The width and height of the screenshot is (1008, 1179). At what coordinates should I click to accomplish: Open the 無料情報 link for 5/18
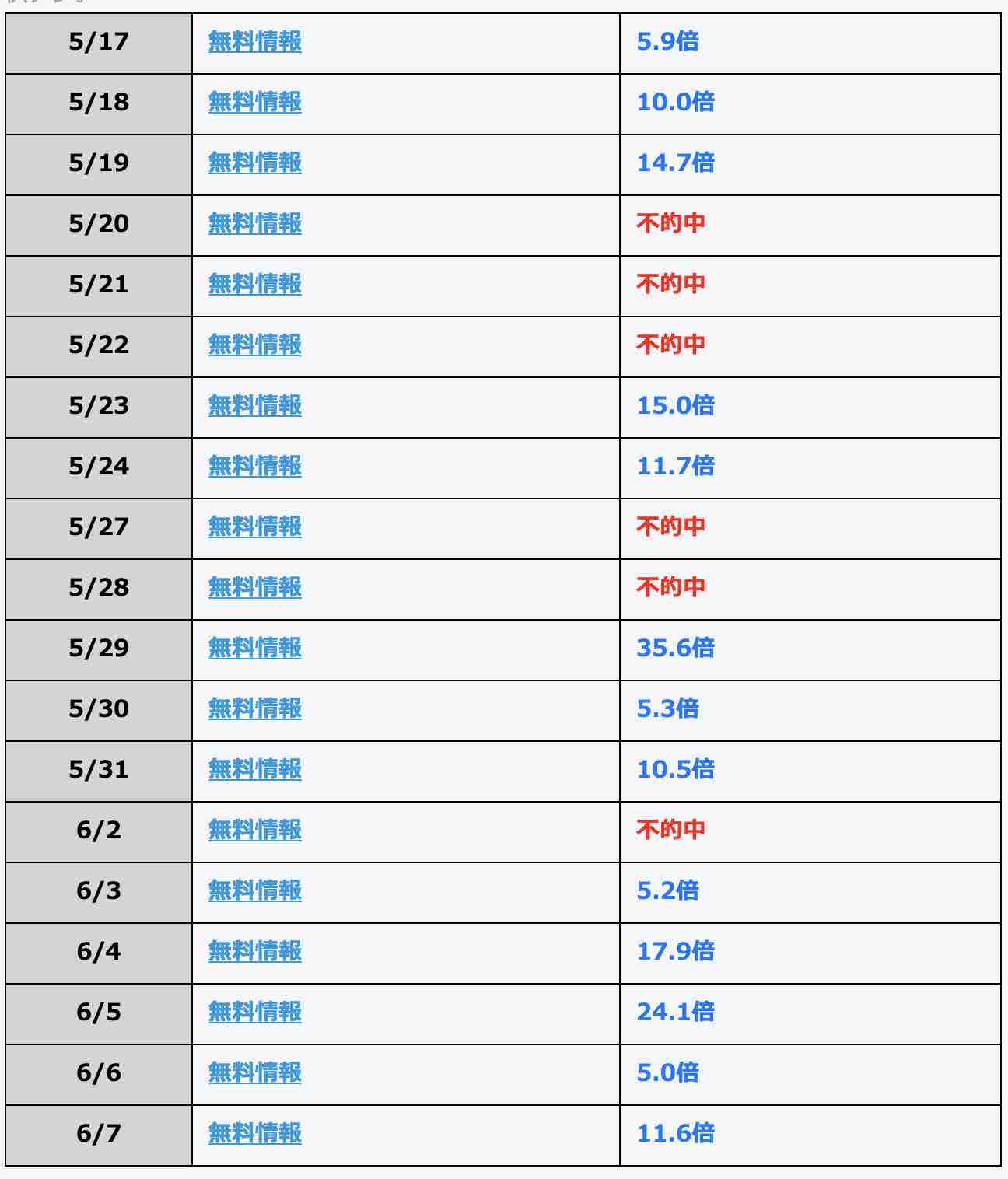click(x=255, y=102)
